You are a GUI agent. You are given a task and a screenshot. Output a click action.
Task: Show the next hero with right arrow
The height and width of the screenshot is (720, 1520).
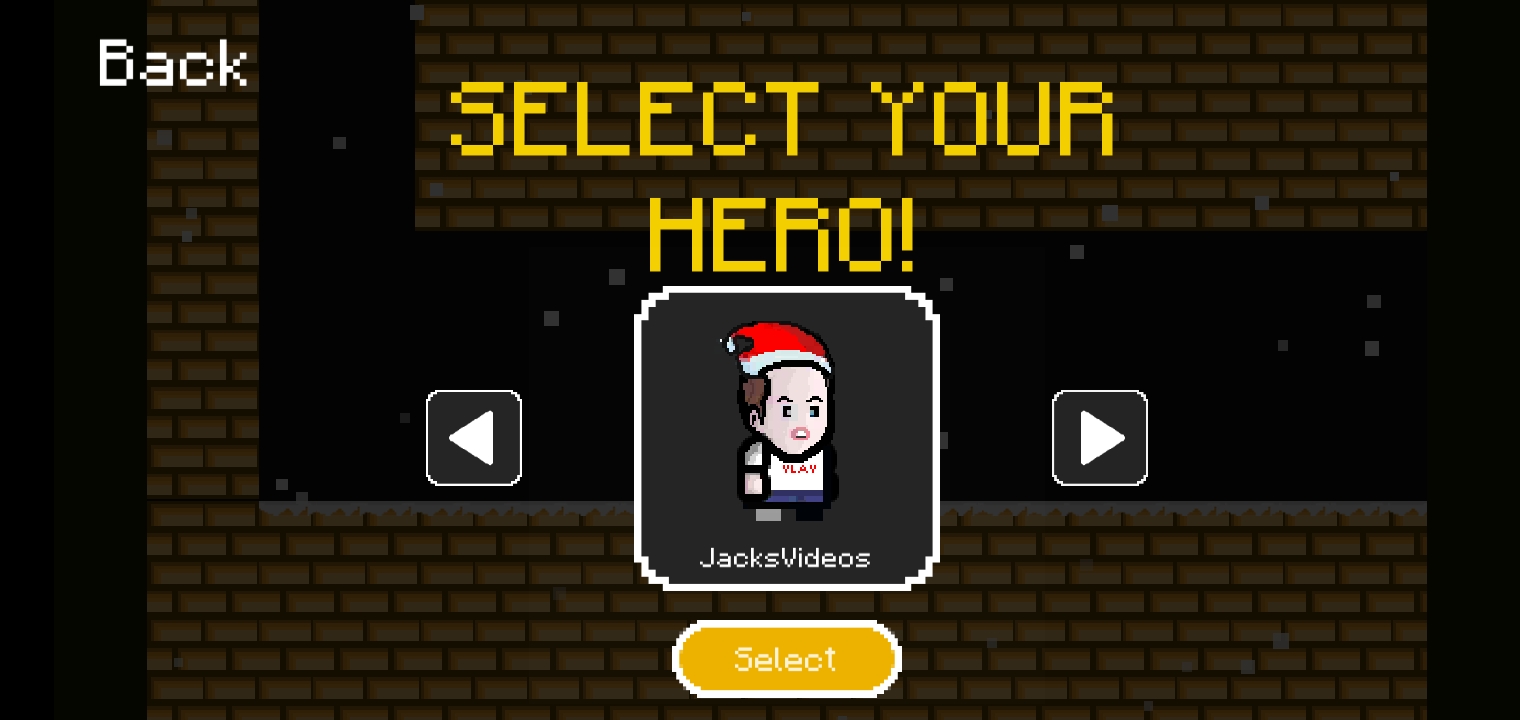(1100, 438)
